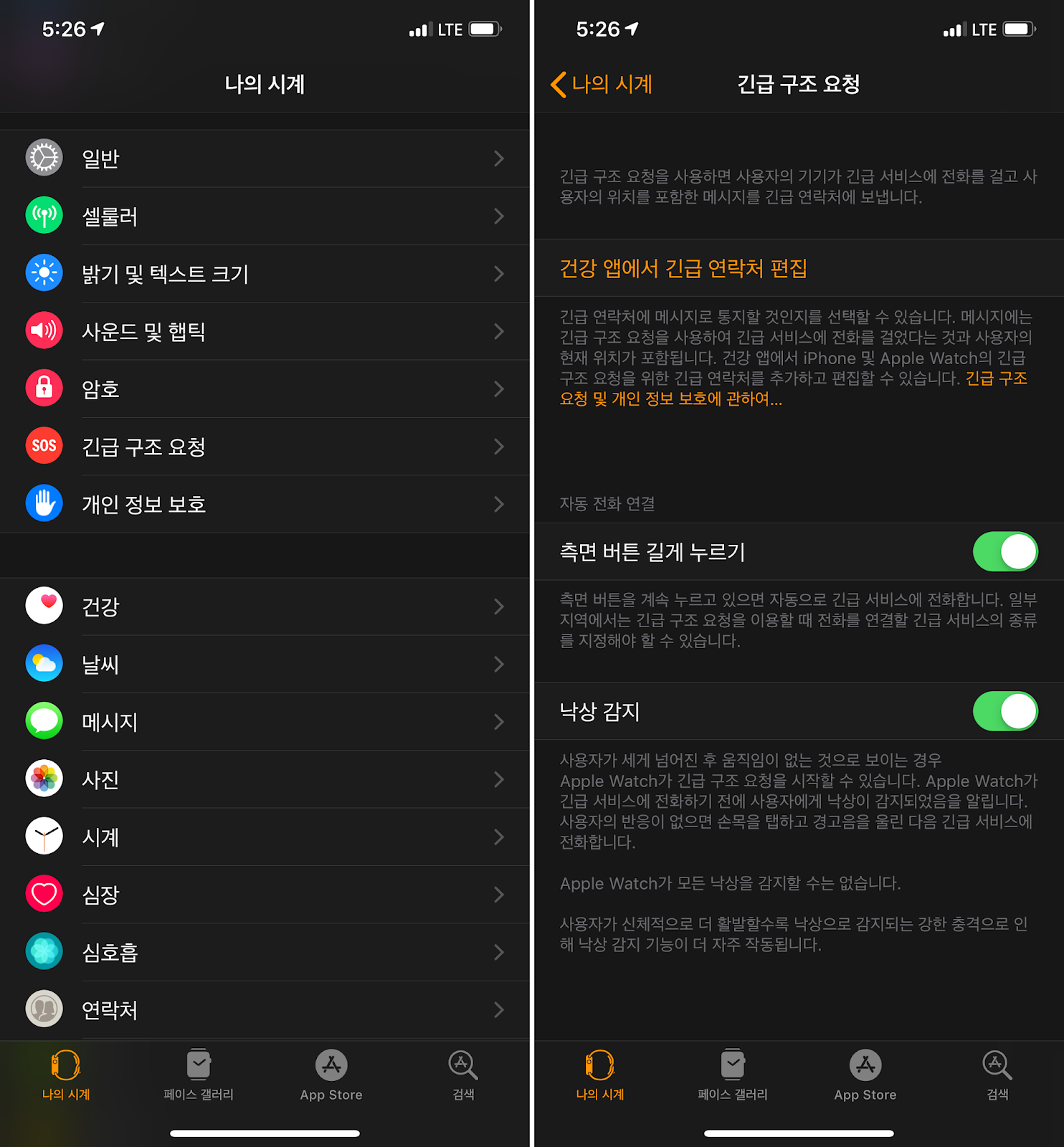
Task: Open the 건강 app settings
Action: pos(264,606)
